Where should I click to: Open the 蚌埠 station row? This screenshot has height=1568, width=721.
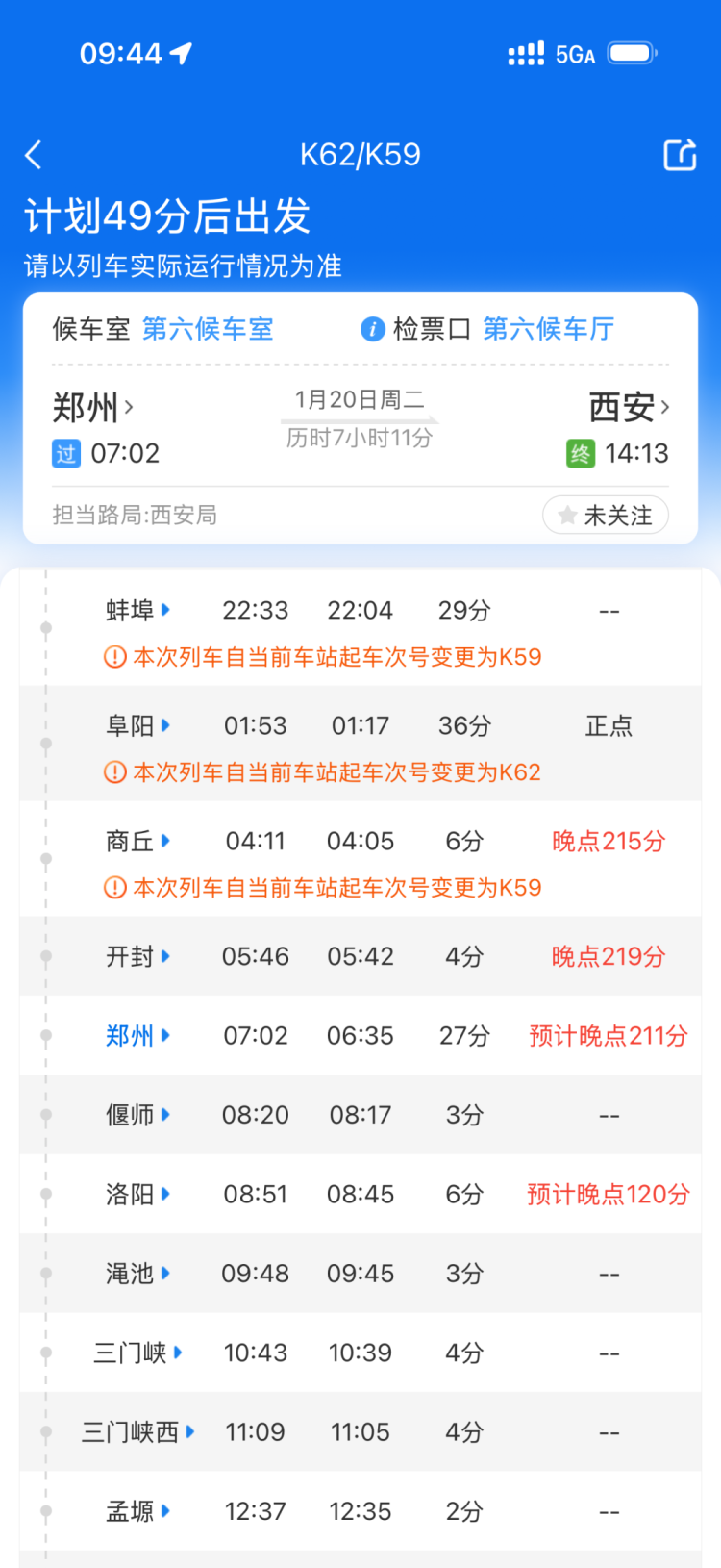pos(137,610)
